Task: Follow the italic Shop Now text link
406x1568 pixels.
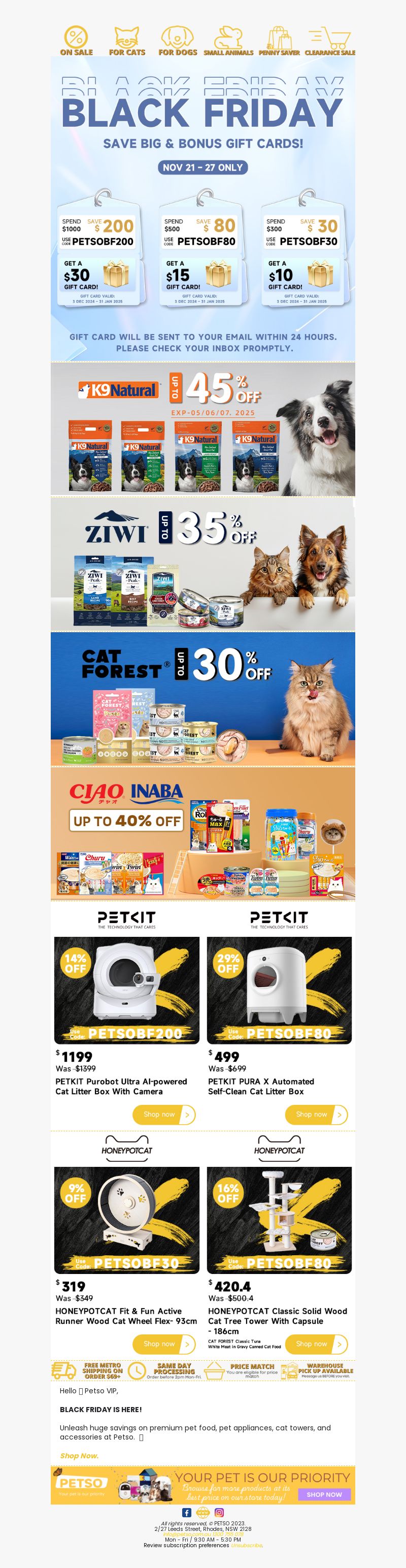Action: pyautogui.click(x=79, y=1456)
